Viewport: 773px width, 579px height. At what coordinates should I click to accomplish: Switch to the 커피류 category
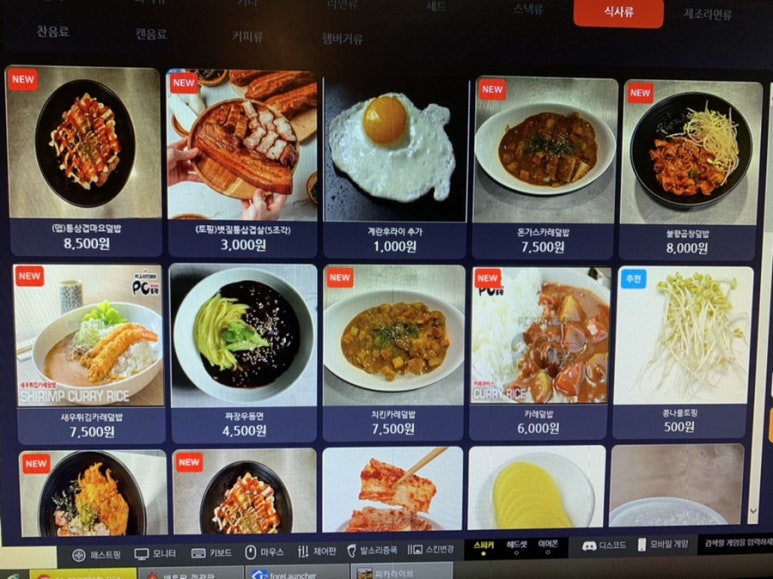[247, 37]
